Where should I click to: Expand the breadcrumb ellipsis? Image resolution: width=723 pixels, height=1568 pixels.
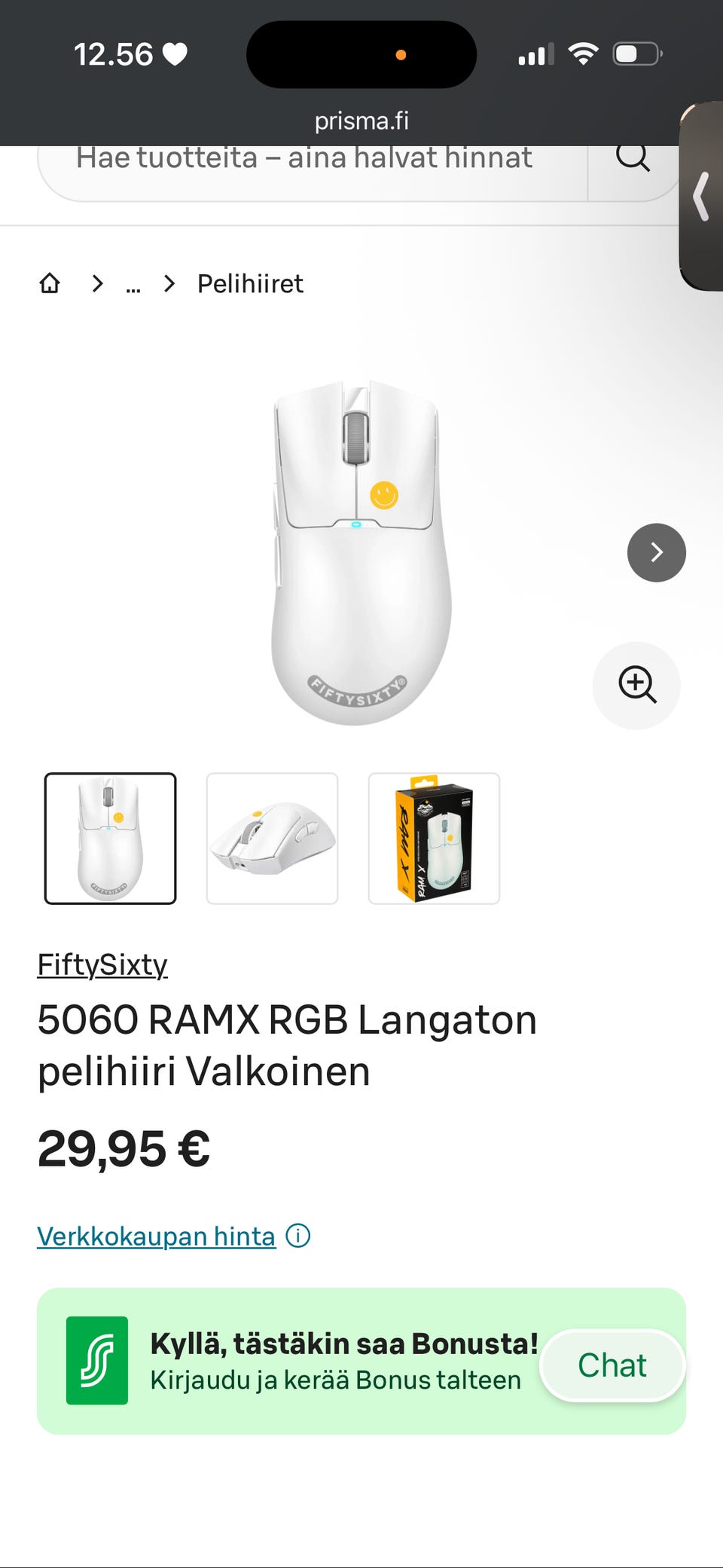pos(133,284)
